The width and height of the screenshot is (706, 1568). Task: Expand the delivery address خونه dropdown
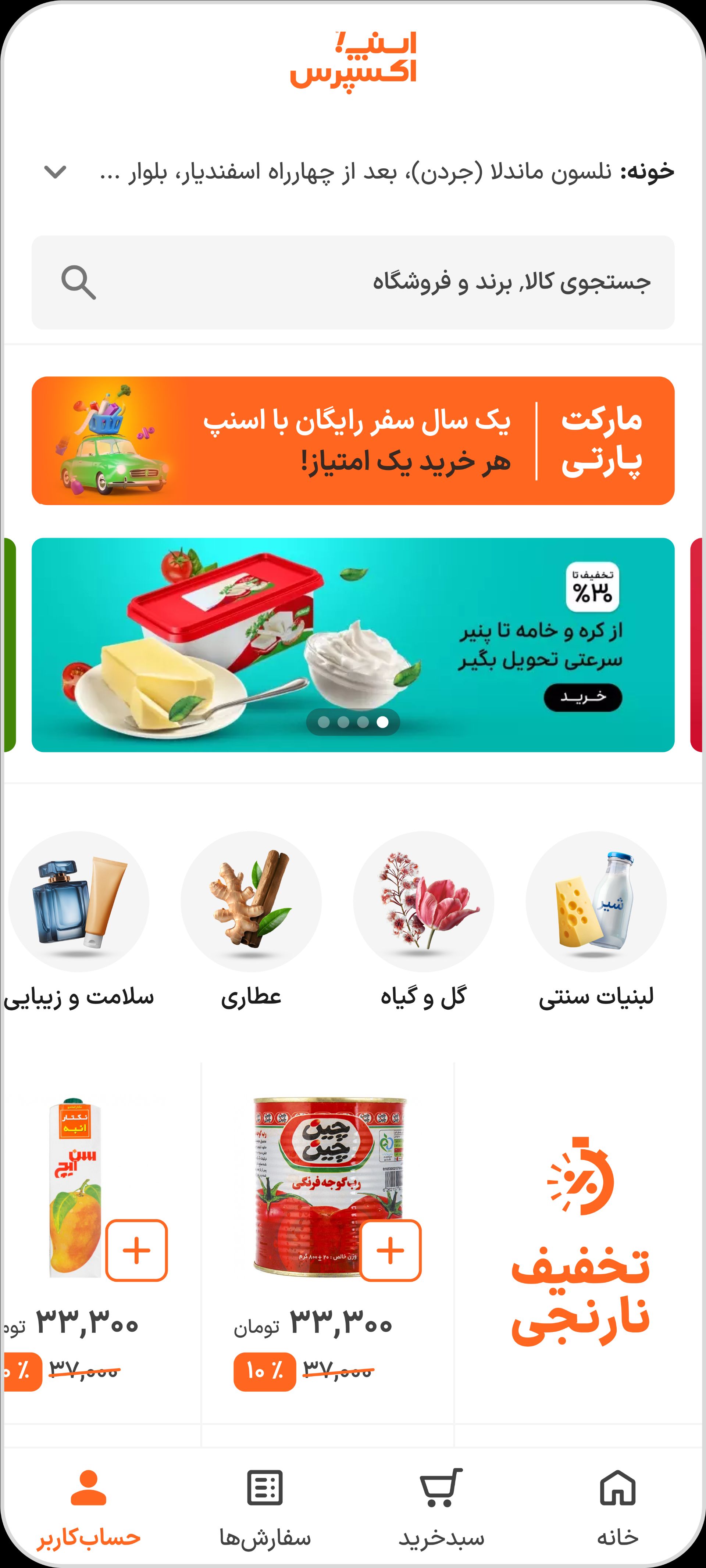[54, 173]
